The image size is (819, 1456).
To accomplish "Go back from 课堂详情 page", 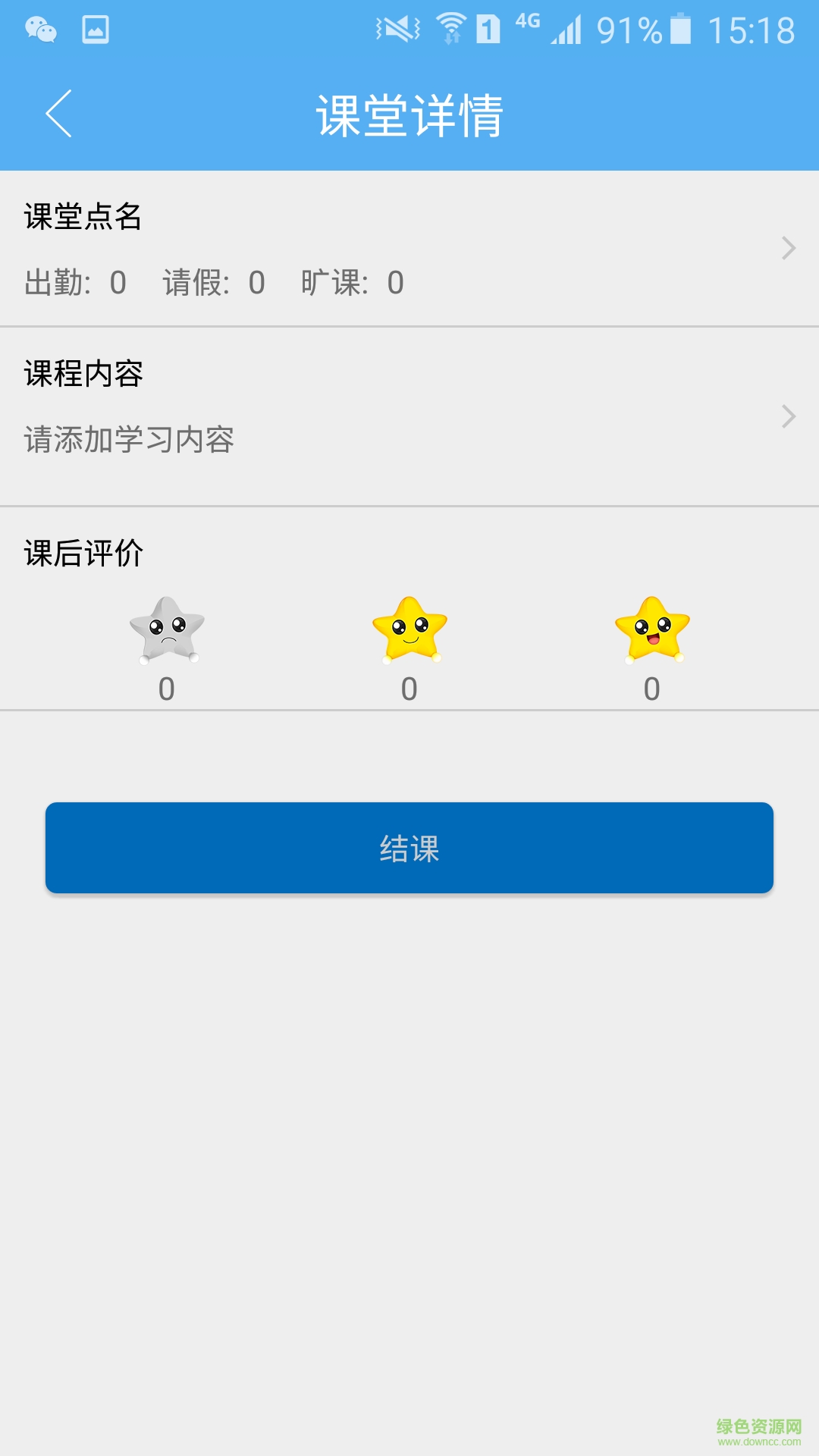I will tap(59, 114).
